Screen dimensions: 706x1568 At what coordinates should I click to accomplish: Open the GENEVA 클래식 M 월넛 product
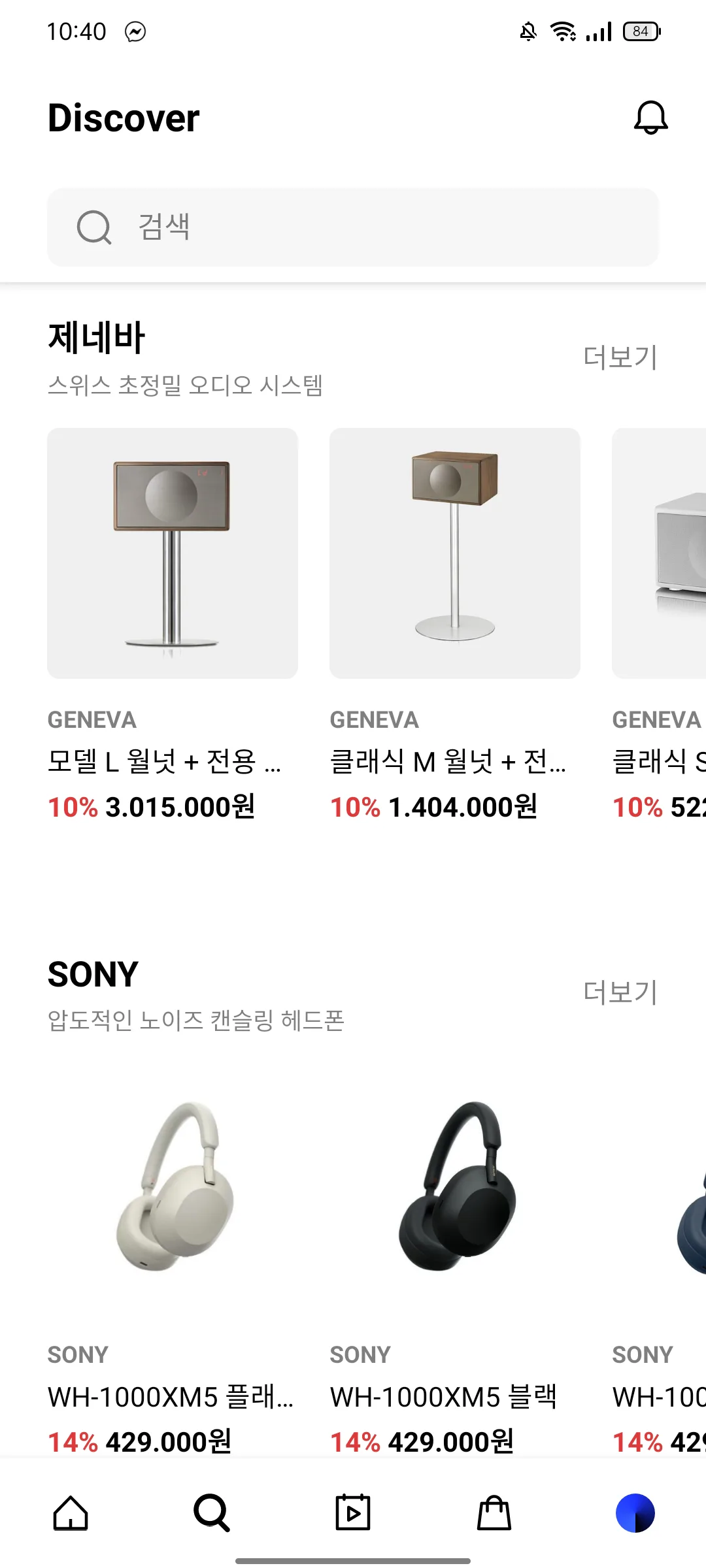click(455, 553)
